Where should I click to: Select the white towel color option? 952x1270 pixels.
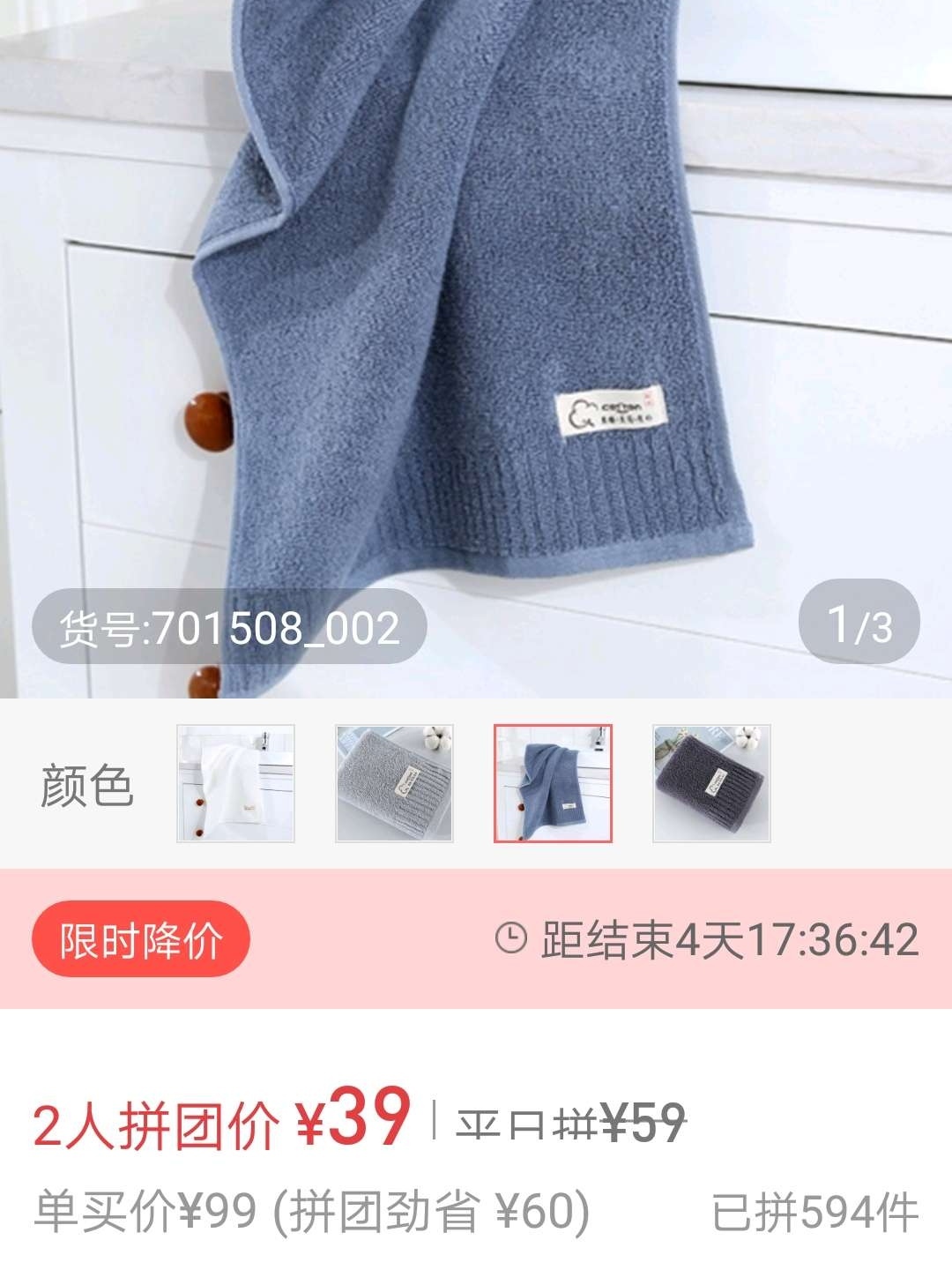click(x=235, y=783)
